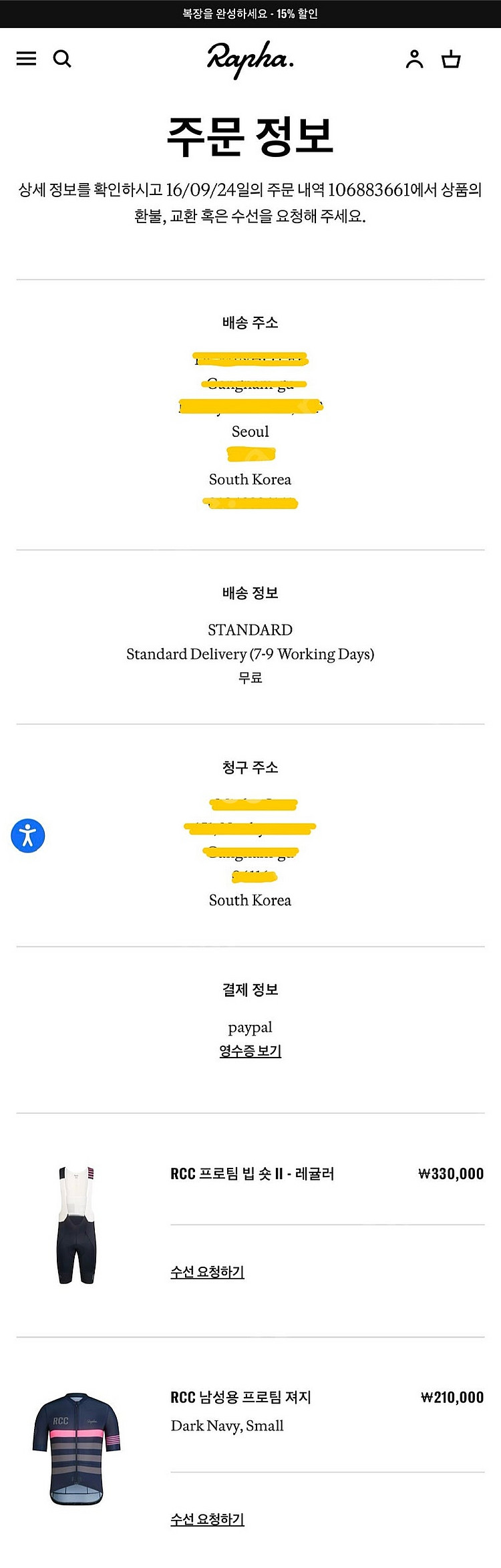
Task: Open the search icon
Action: (62, 59)
